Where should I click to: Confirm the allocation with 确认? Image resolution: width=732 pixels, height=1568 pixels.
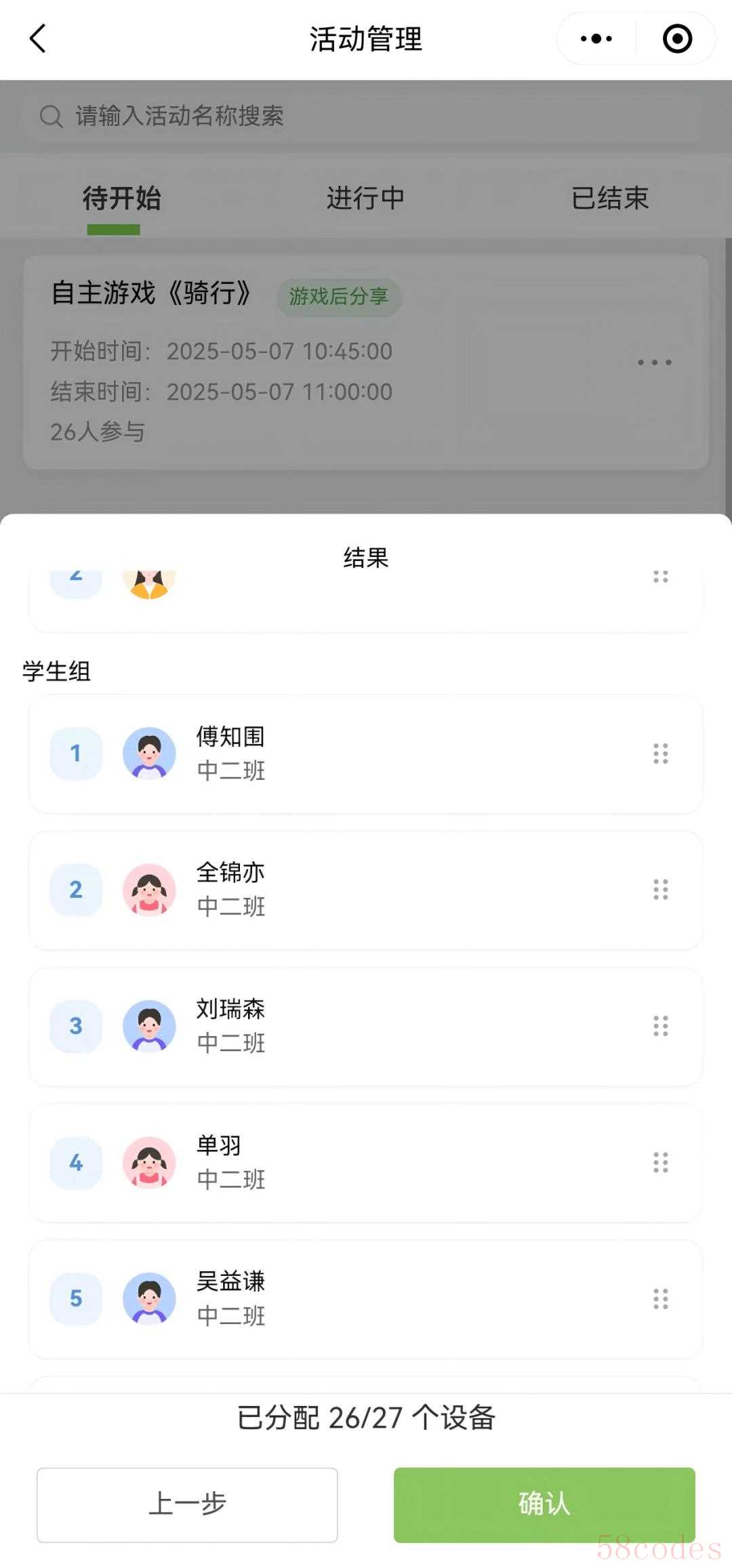[x=544, y=1504]
